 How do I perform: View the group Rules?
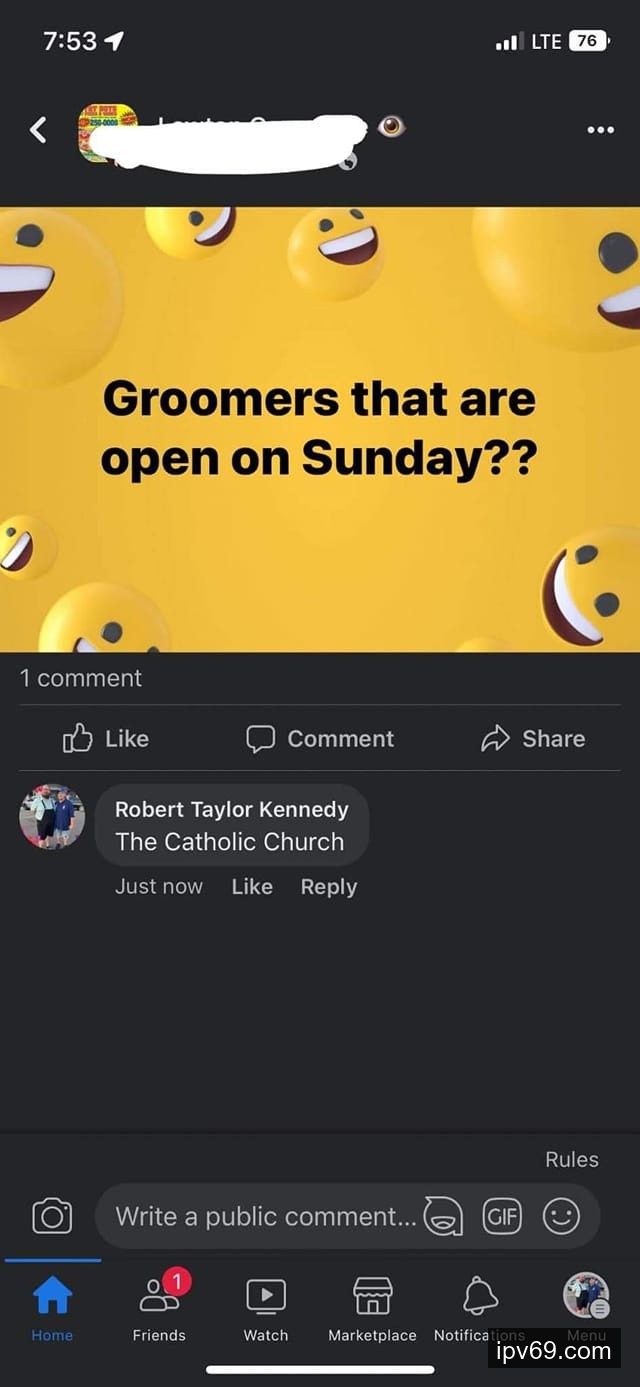coord(572,1160)
